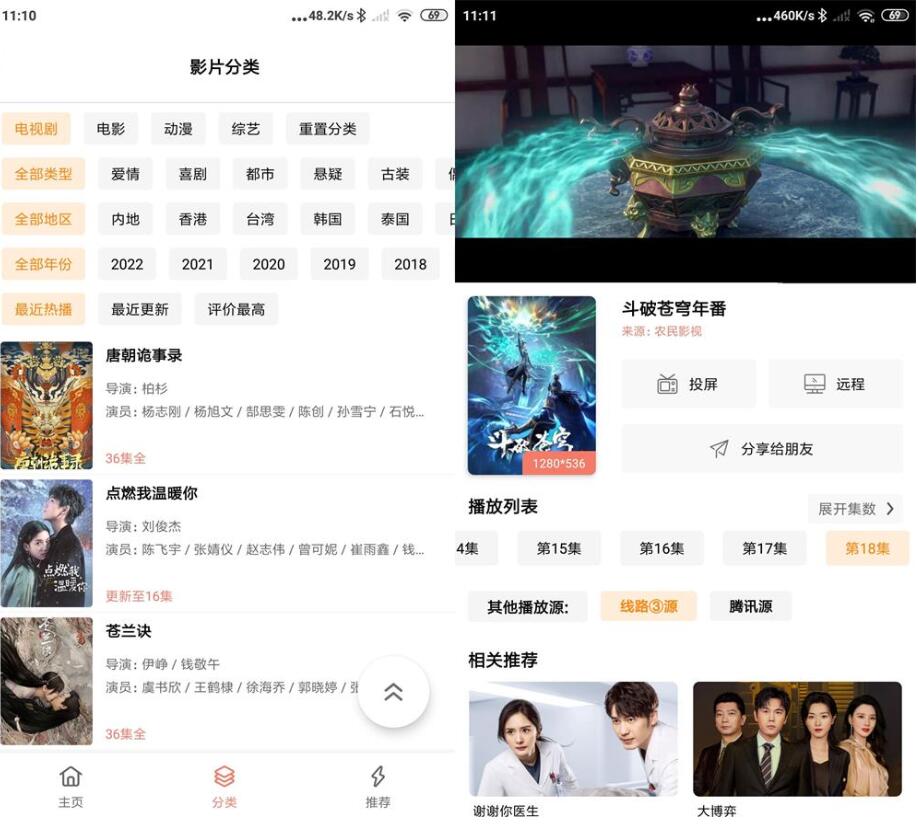Open 点燃我温暖你 from the list
Image resolution: width=918 pixels, height=826 pixels.
[151, 493]
